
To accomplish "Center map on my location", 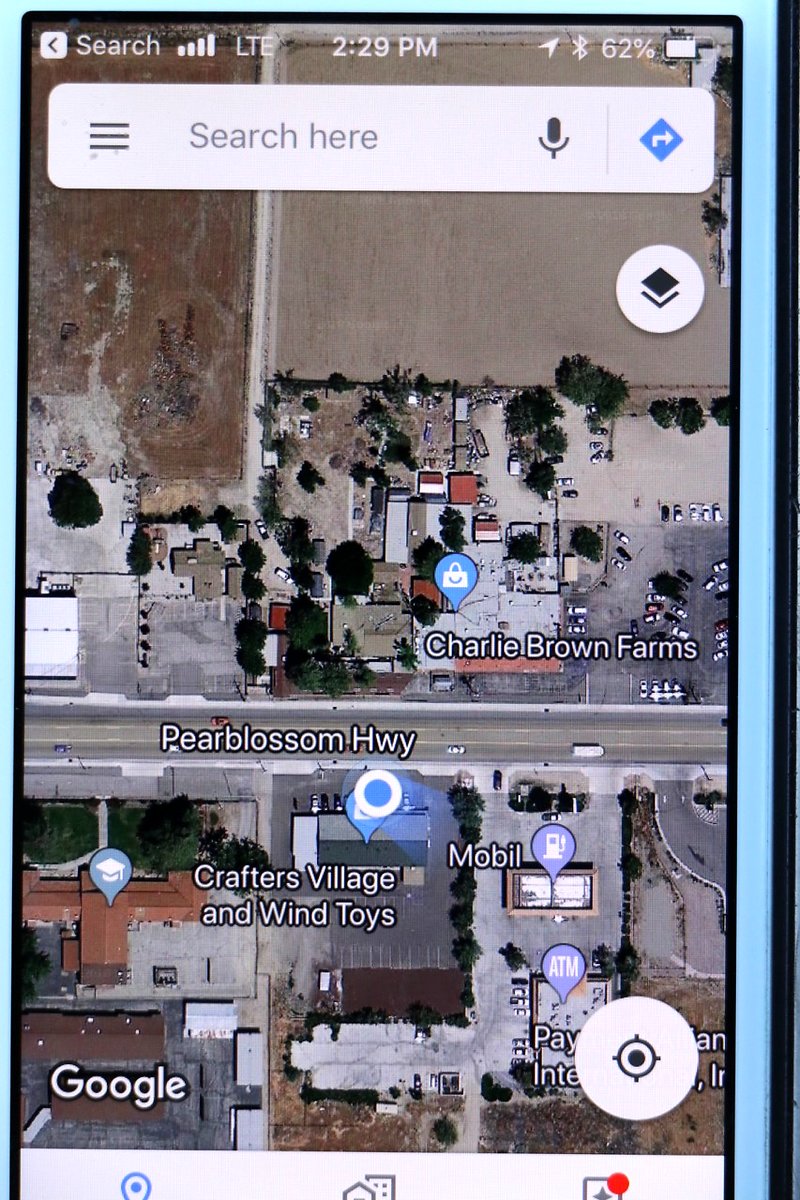I will [637, 1057].
